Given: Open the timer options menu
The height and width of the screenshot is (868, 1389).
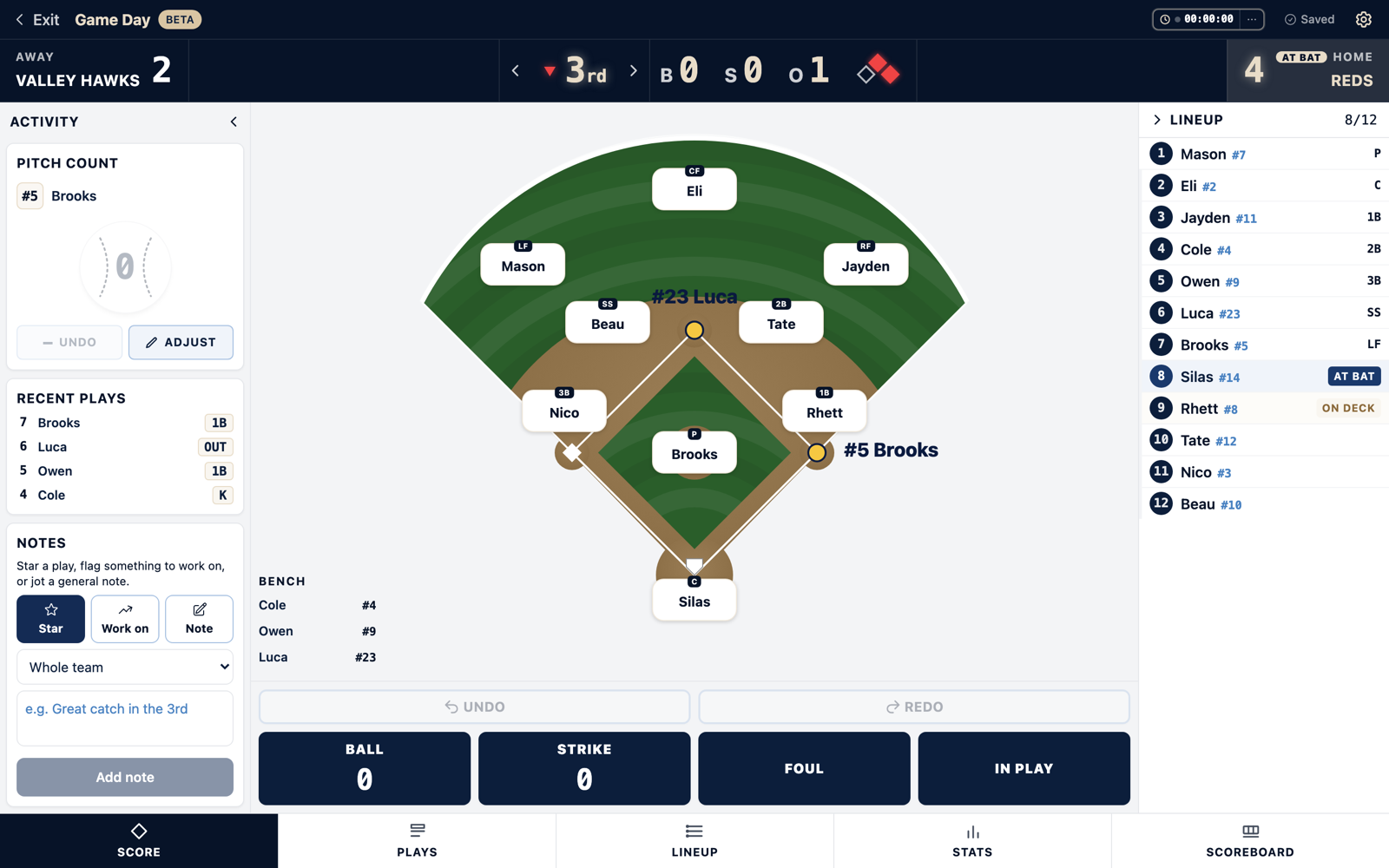Looking at the screenshot, I should point(1251,19).
